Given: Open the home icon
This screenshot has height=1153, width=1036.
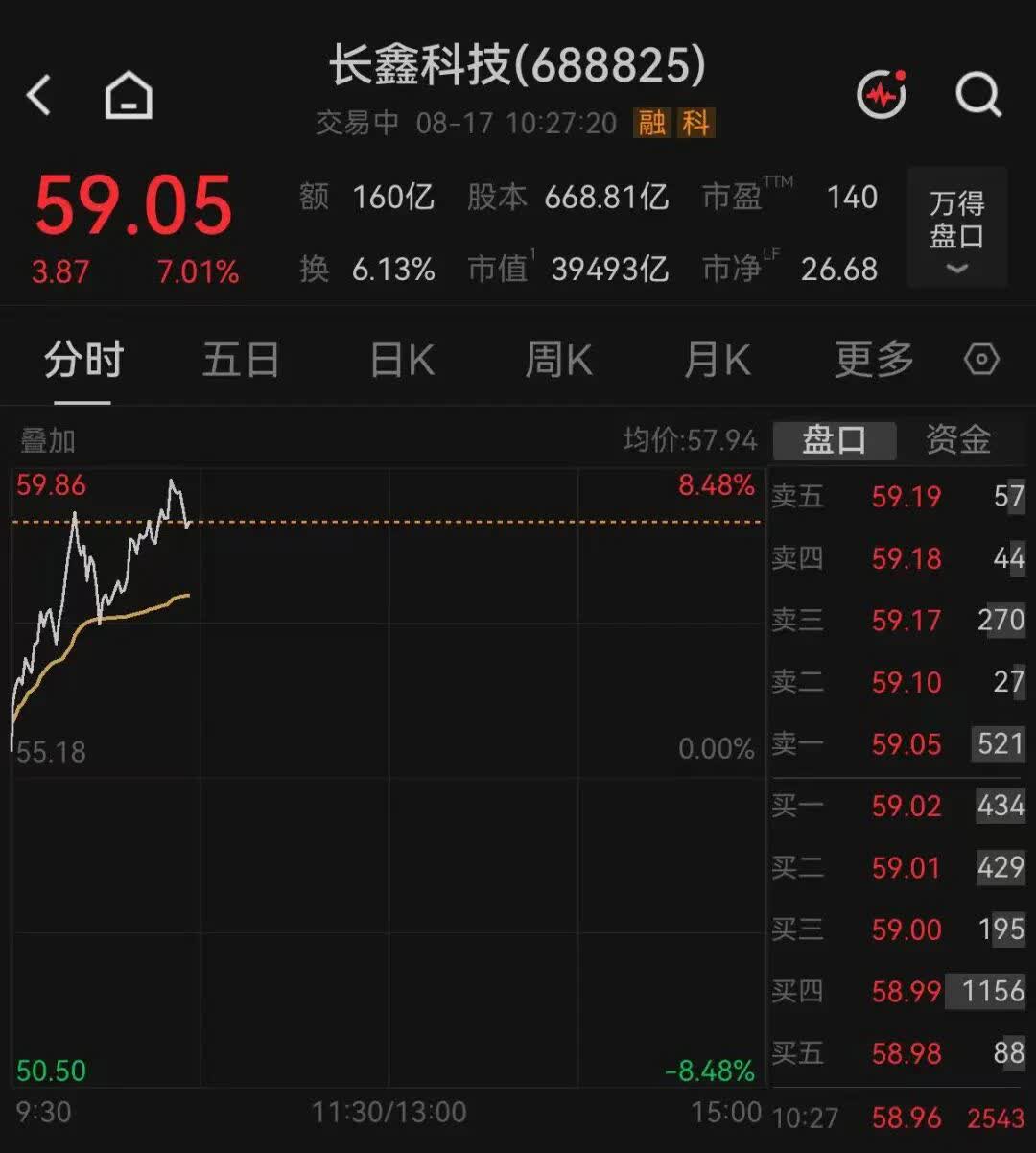Looking at the screenshot, I should (x=129, y=96).
